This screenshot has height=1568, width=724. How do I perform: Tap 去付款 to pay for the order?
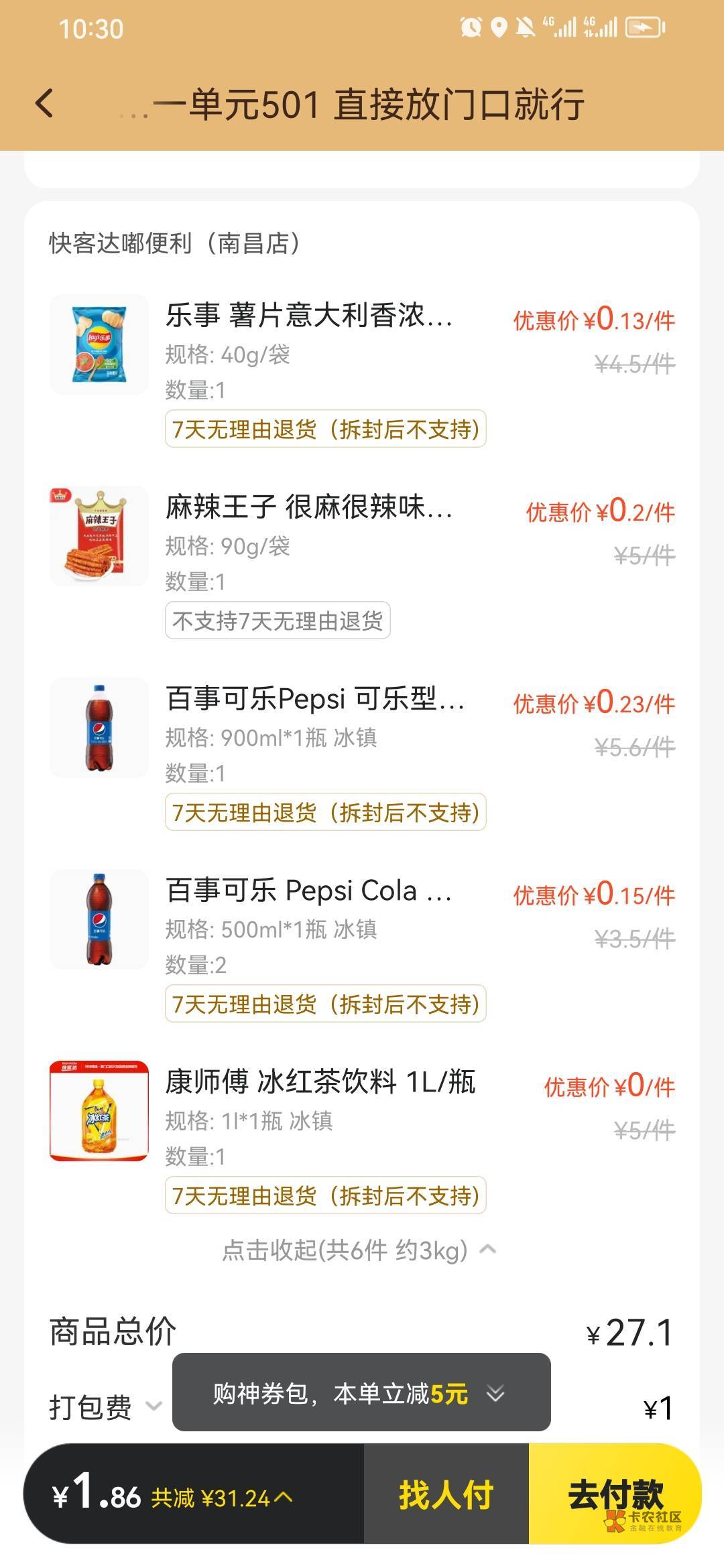614,1494
